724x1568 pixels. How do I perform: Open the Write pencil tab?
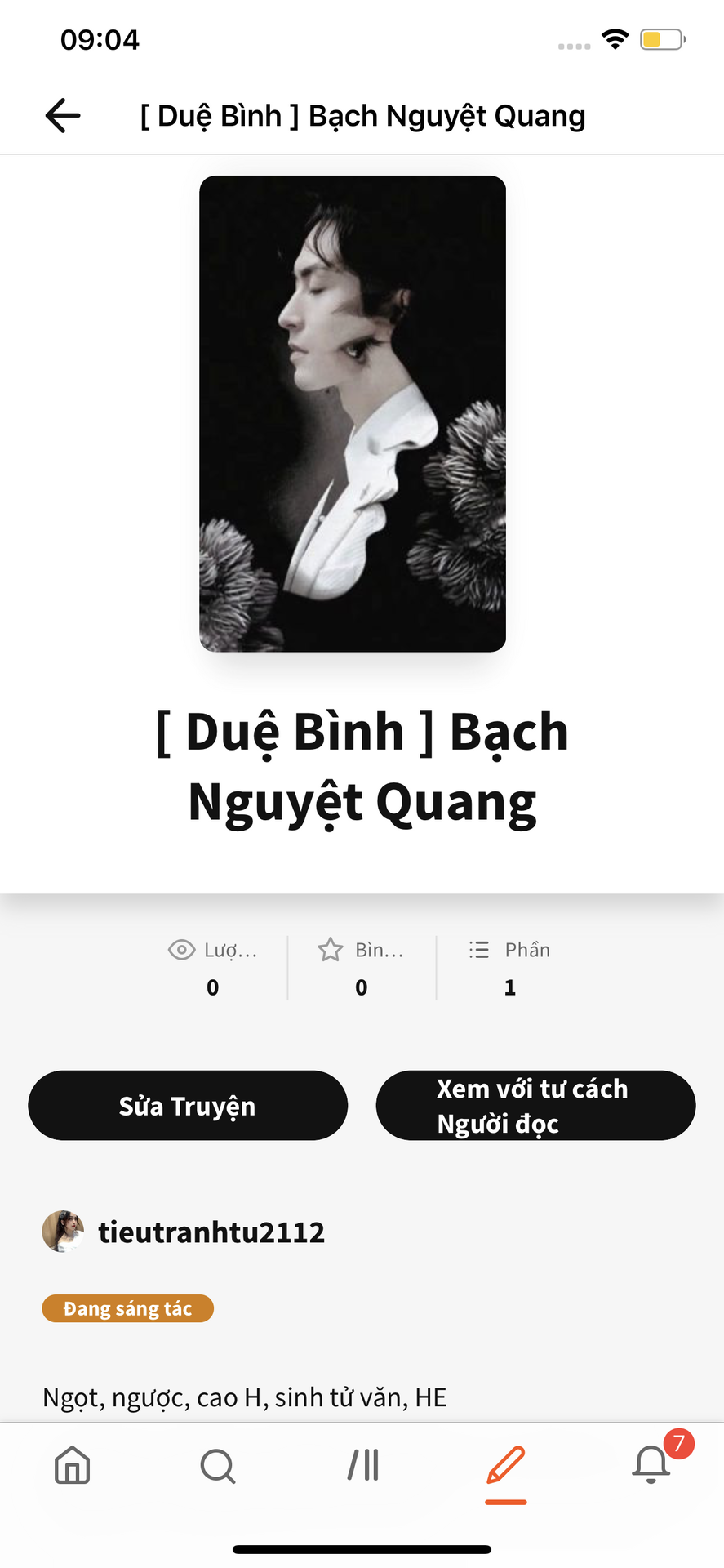pyautogui.click(x=506, y=1465)
